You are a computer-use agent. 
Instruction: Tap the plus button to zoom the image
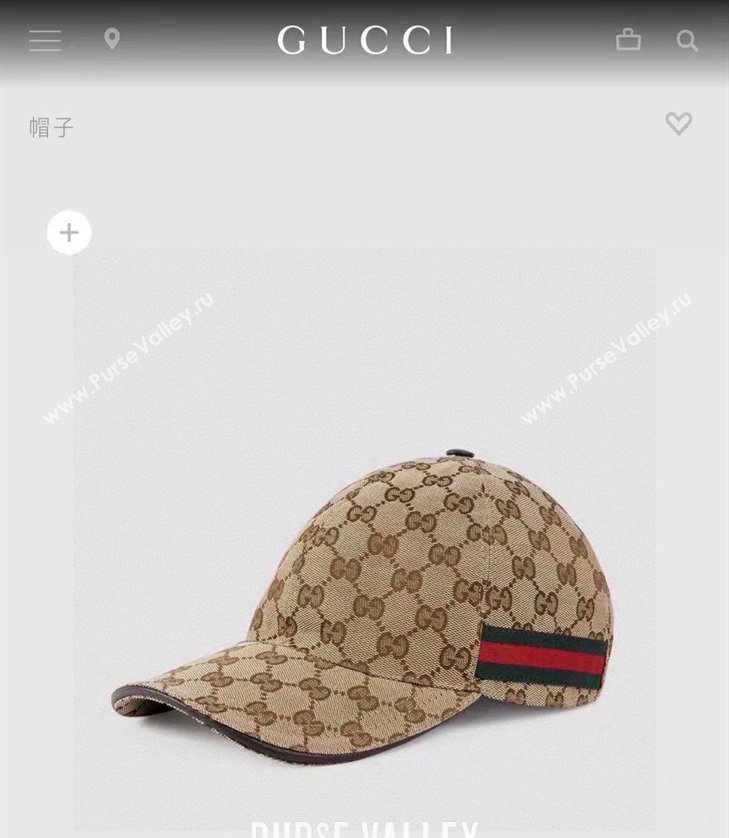(x=68, y=232)
